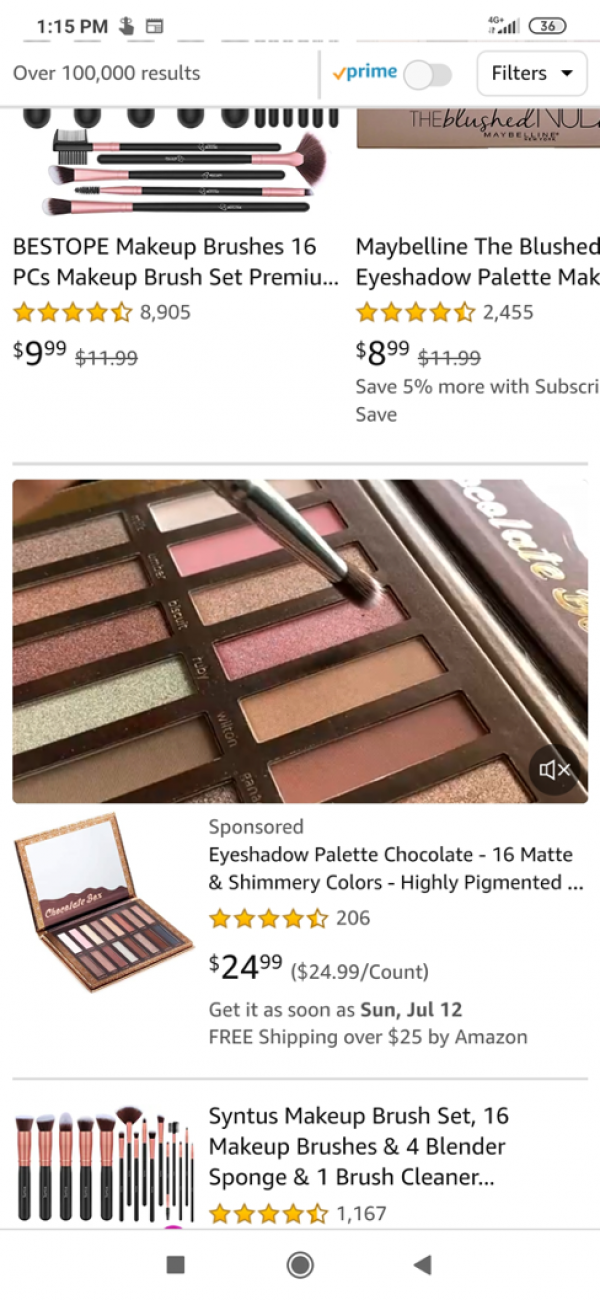The width and height of the screenshot is (600, 1300).
Task: Tap the system home button
Action: coord(300,1265)
